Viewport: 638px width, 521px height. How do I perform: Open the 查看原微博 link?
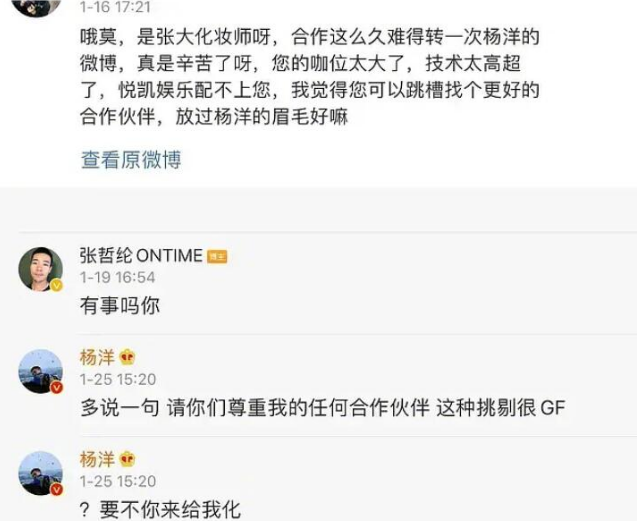click(x=131, y=160)
